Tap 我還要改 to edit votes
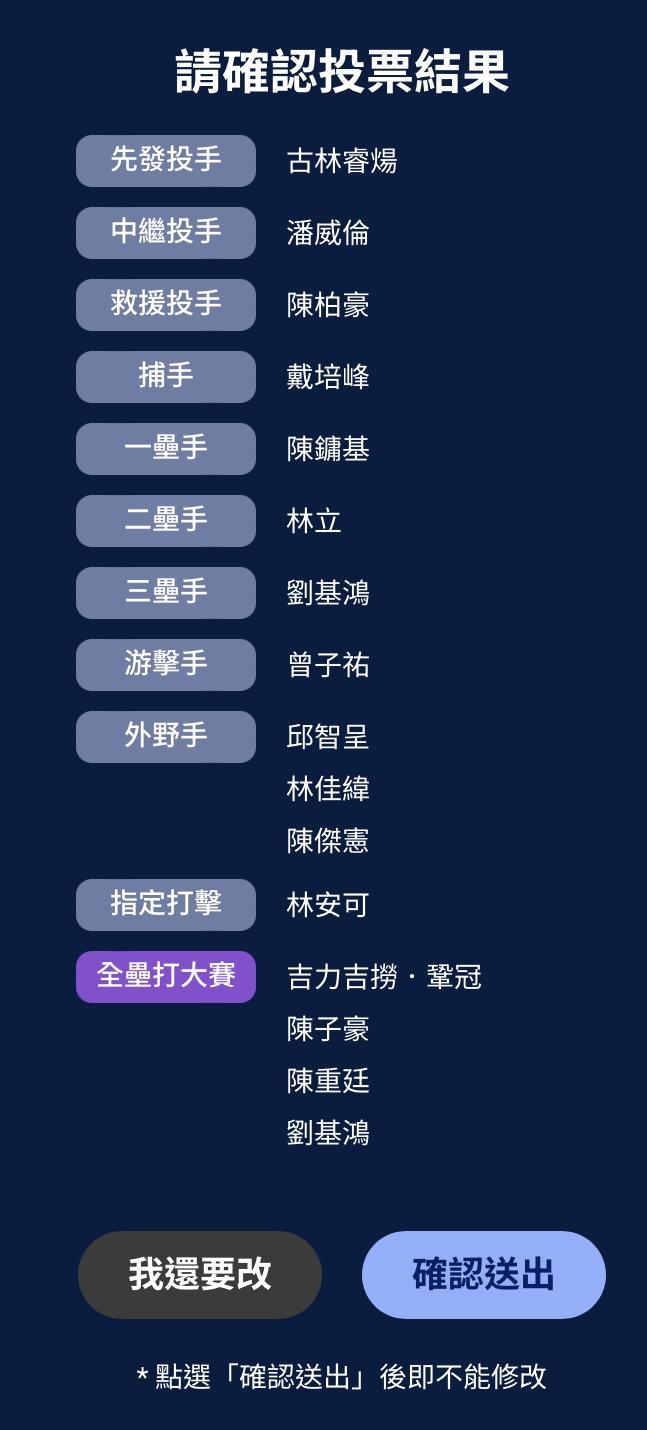This screenshot has height=1430, width=647. tap(200, 1275)
